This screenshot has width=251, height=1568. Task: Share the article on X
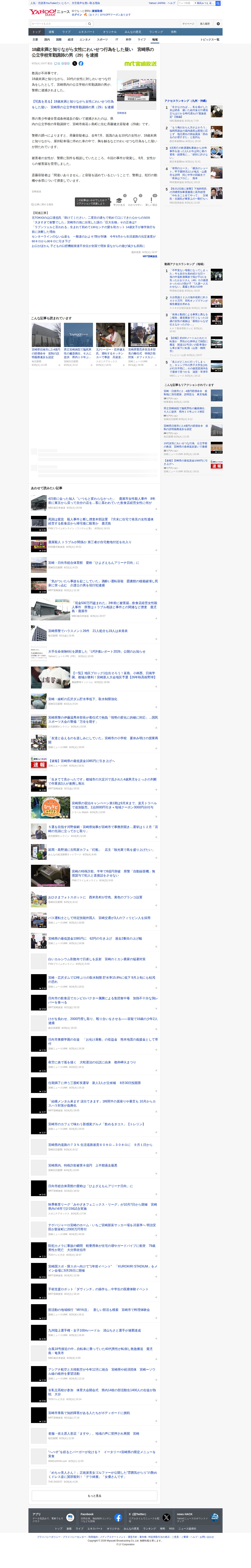pyautogui.click(x=75, y=63)
